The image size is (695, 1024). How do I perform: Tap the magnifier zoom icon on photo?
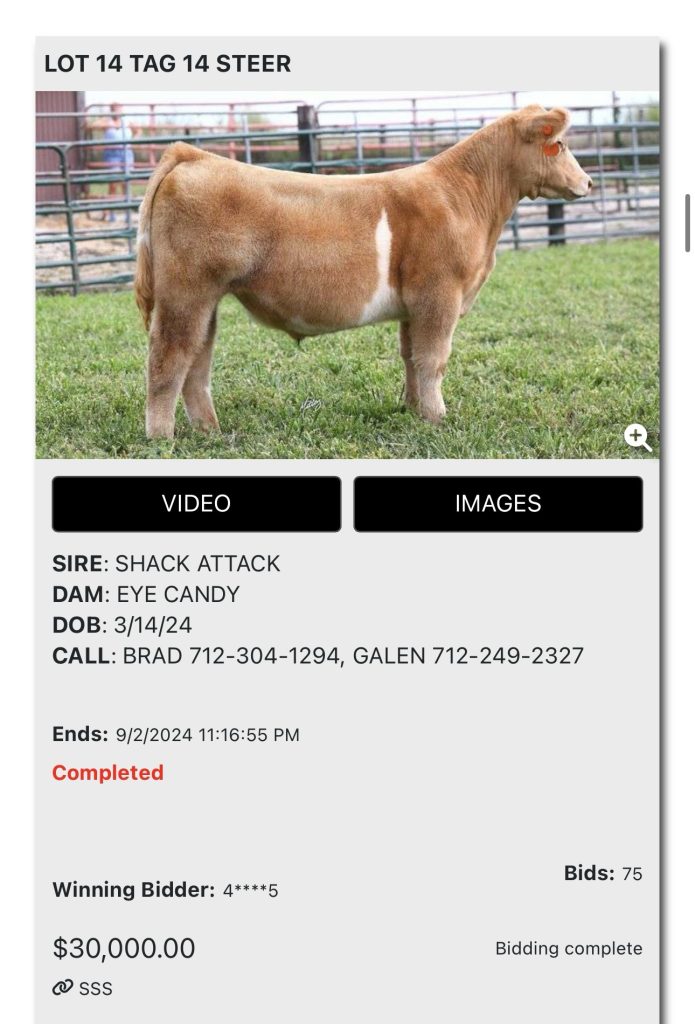pyautogui.click(x=638, y=437)
